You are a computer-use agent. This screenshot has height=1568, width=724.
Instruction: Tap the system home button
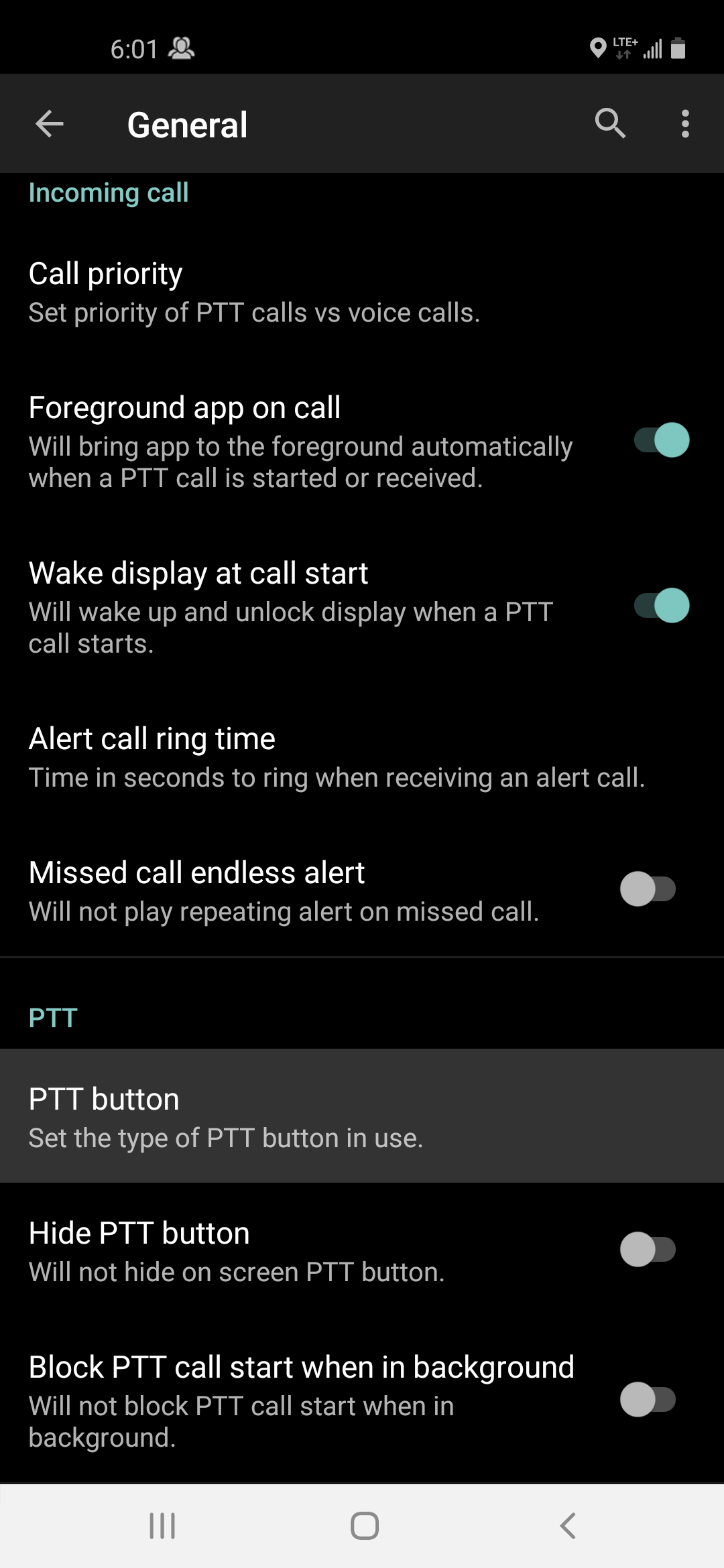pos(365,1526)
